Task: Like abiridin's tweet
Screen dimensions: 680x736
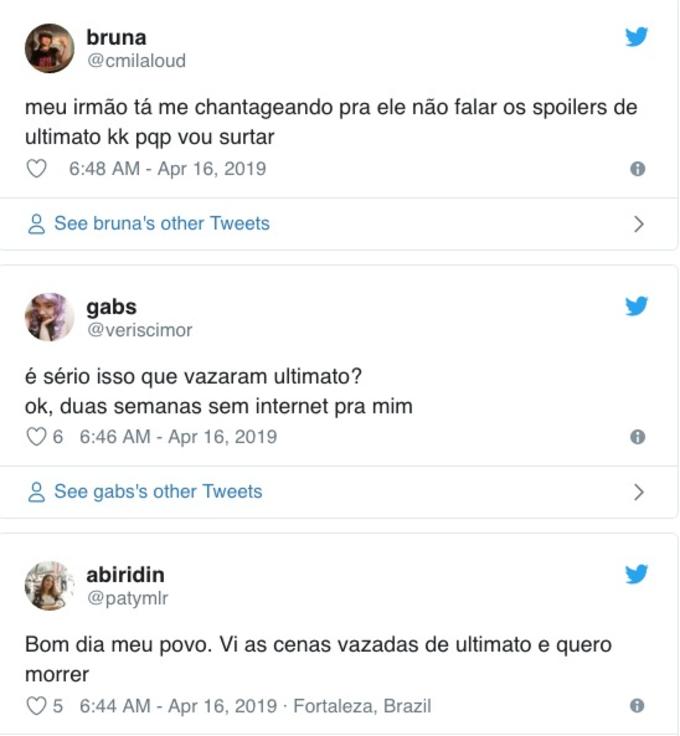Action: coord(37,706)
